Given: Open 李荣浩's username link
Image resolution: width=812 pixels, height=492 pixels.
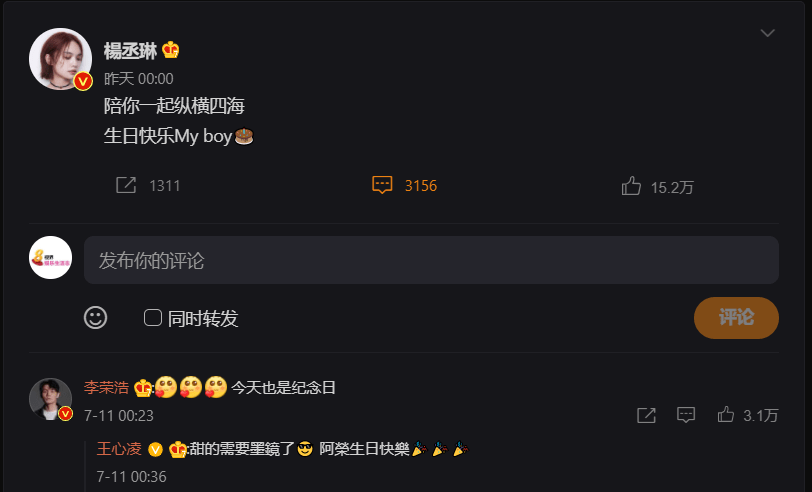Looking at the screenshot, I should [106, 387].
